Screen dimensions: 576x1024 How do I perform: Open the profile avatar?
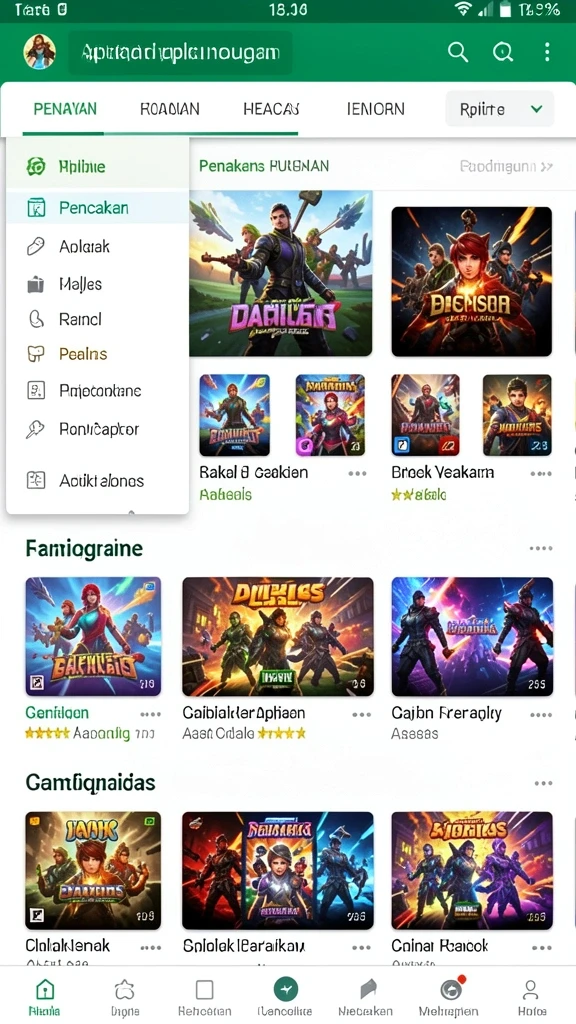coord(39,52)
